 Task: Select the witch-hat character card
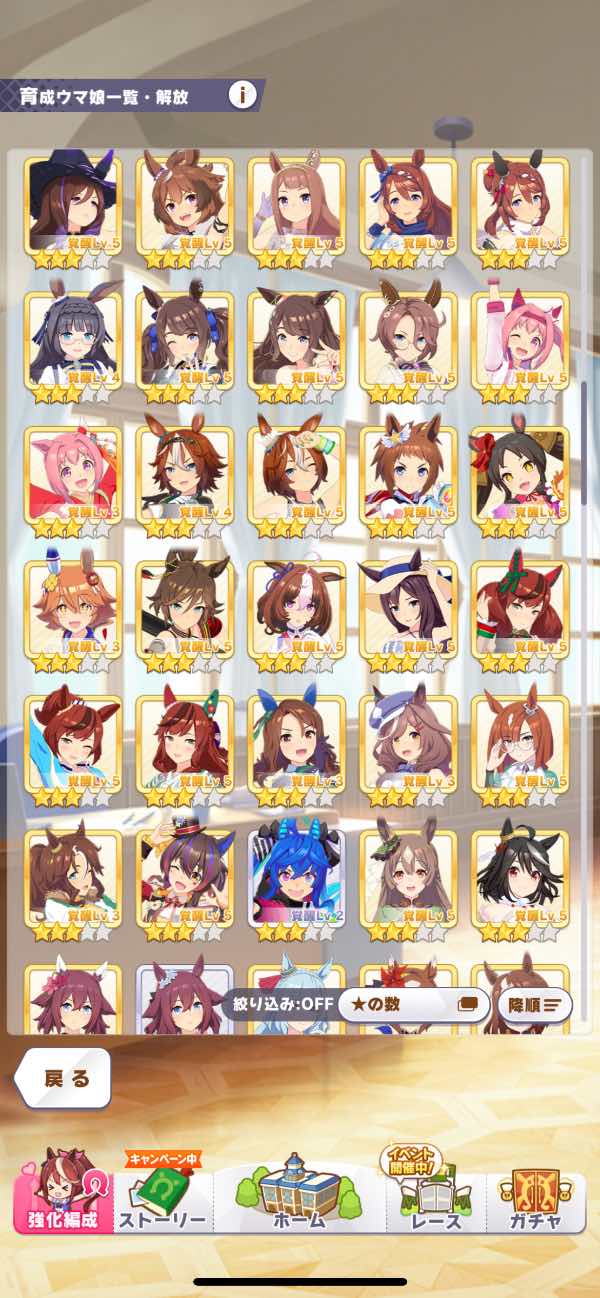tap(73, 209)
